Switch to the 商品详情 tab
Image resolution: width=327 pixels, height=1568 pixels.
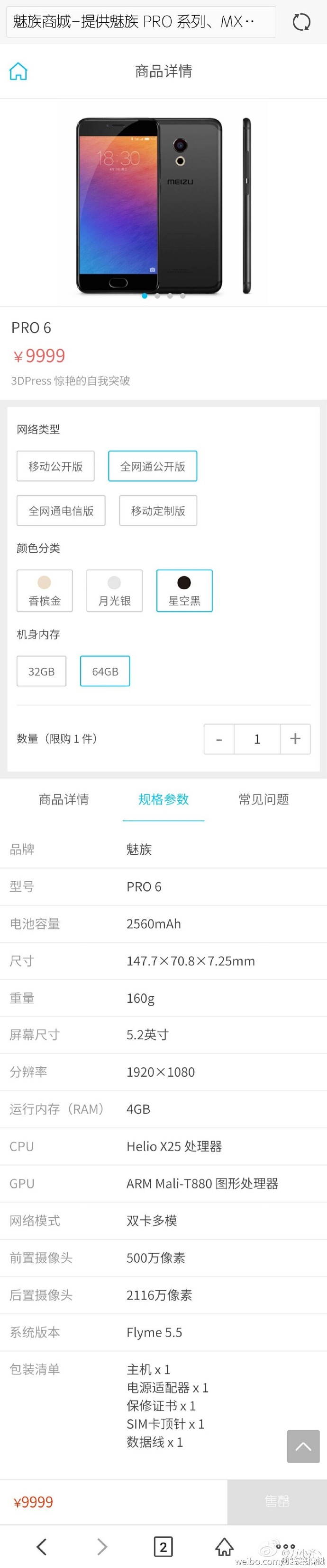64,799
